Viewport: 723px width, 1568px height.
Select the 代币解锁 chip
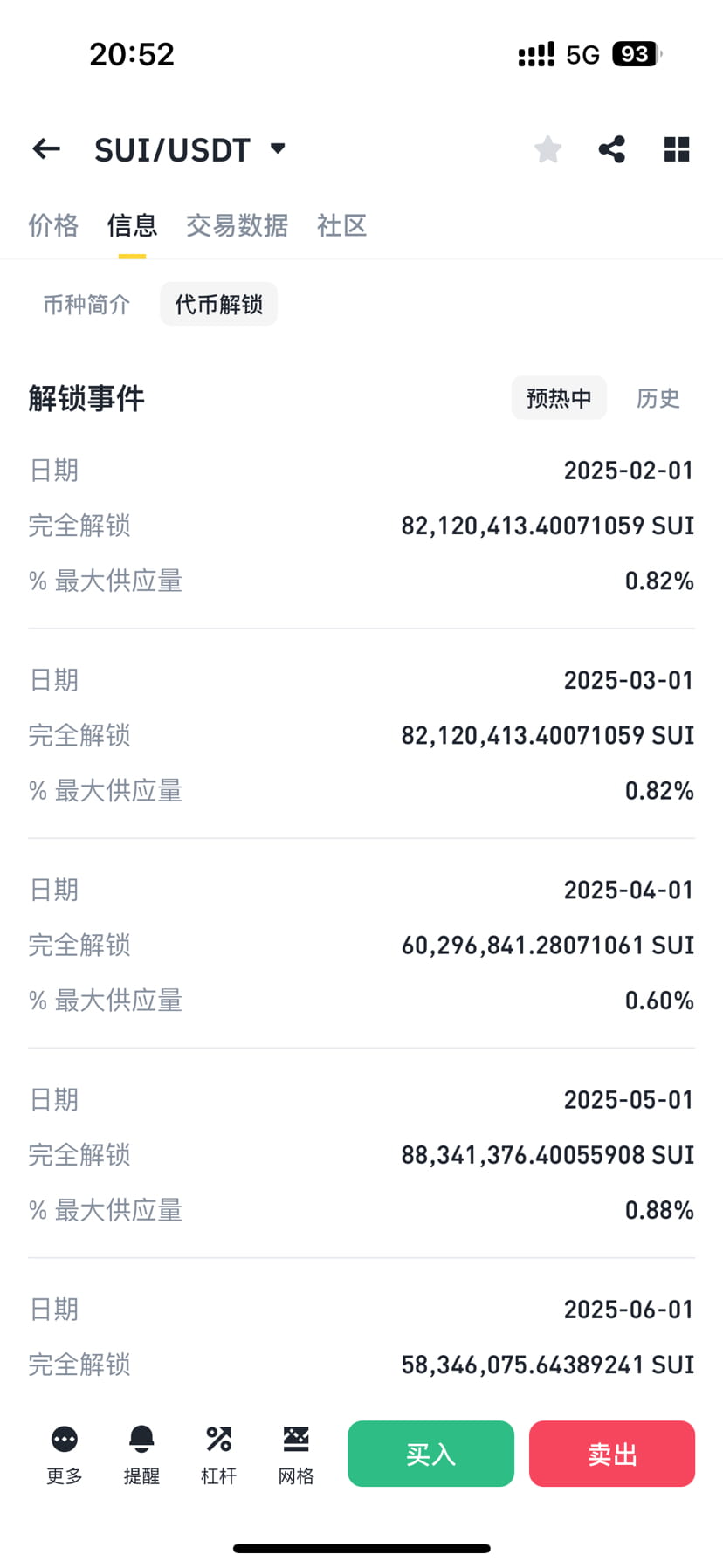218,304
